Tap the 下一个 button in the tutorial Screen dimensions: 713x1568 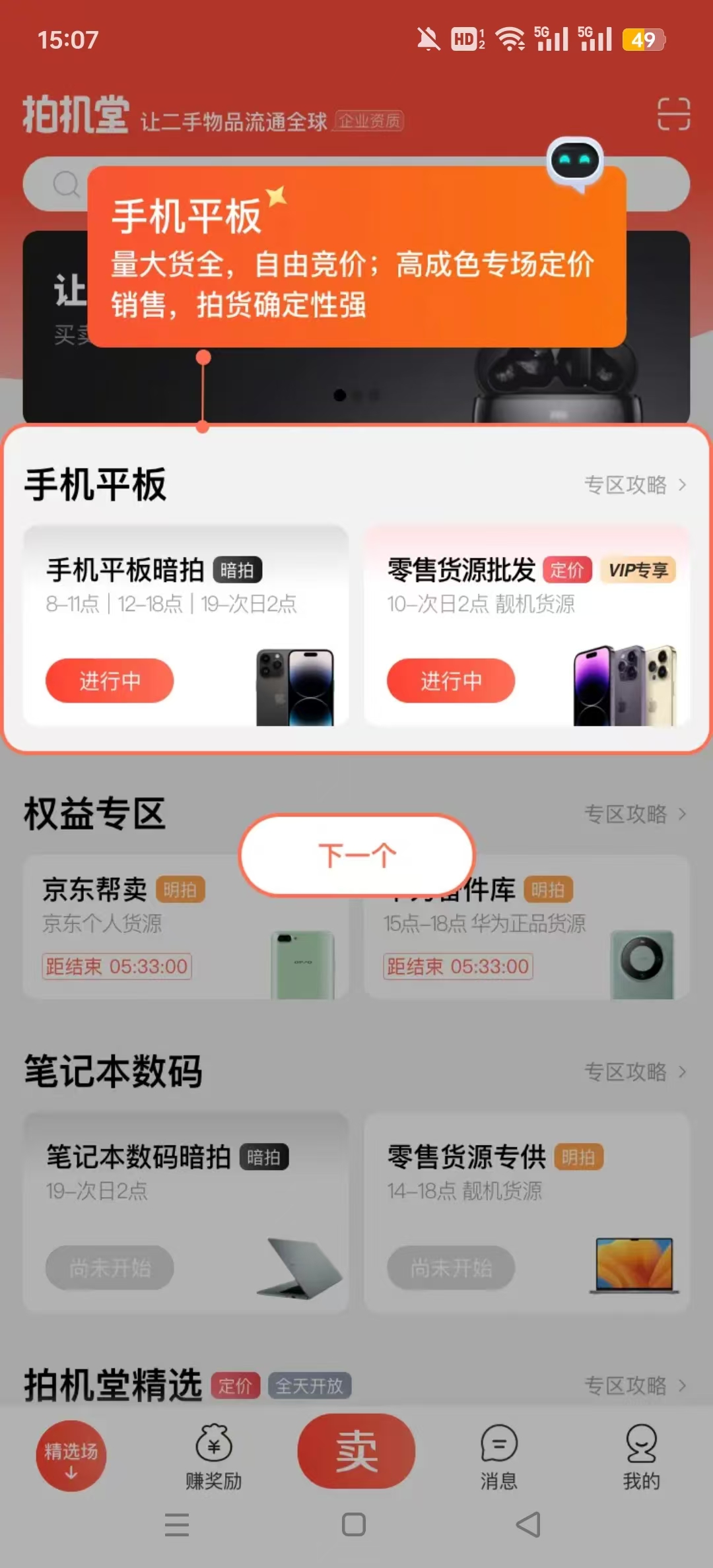coord(357,855)
